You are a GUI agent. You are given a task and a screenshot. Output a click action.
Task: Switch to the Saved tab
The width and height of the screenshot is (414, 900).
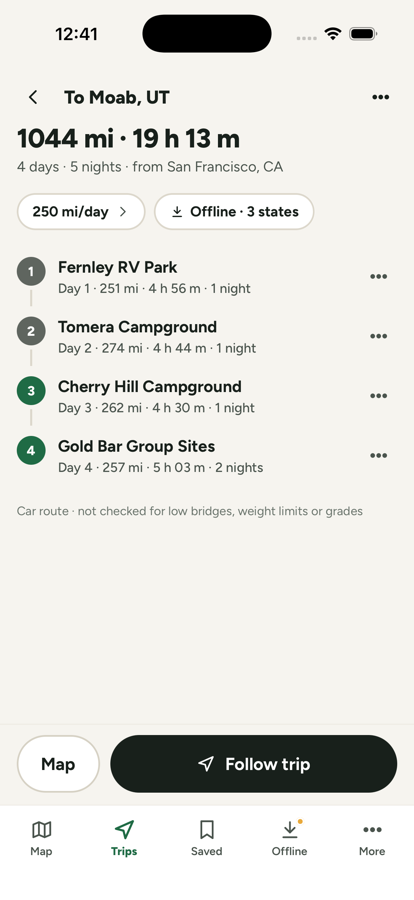[207, 838]
